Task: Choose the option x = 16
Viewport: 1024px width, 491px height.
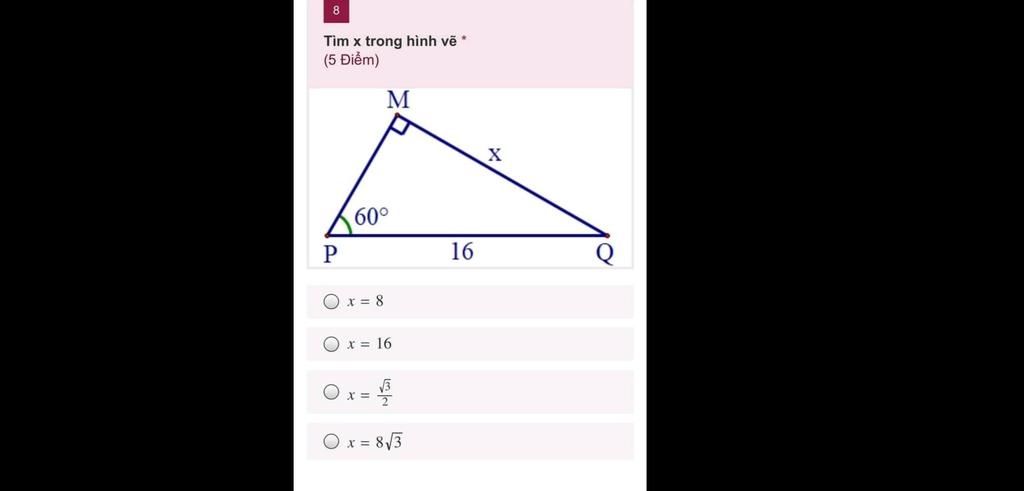Action: (x=331, y=344)
